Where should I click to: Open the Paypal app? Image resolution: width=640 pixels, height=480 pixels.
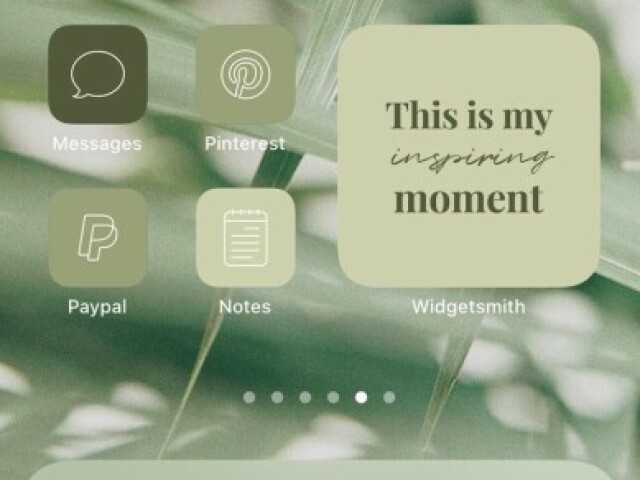click(97, 238)
